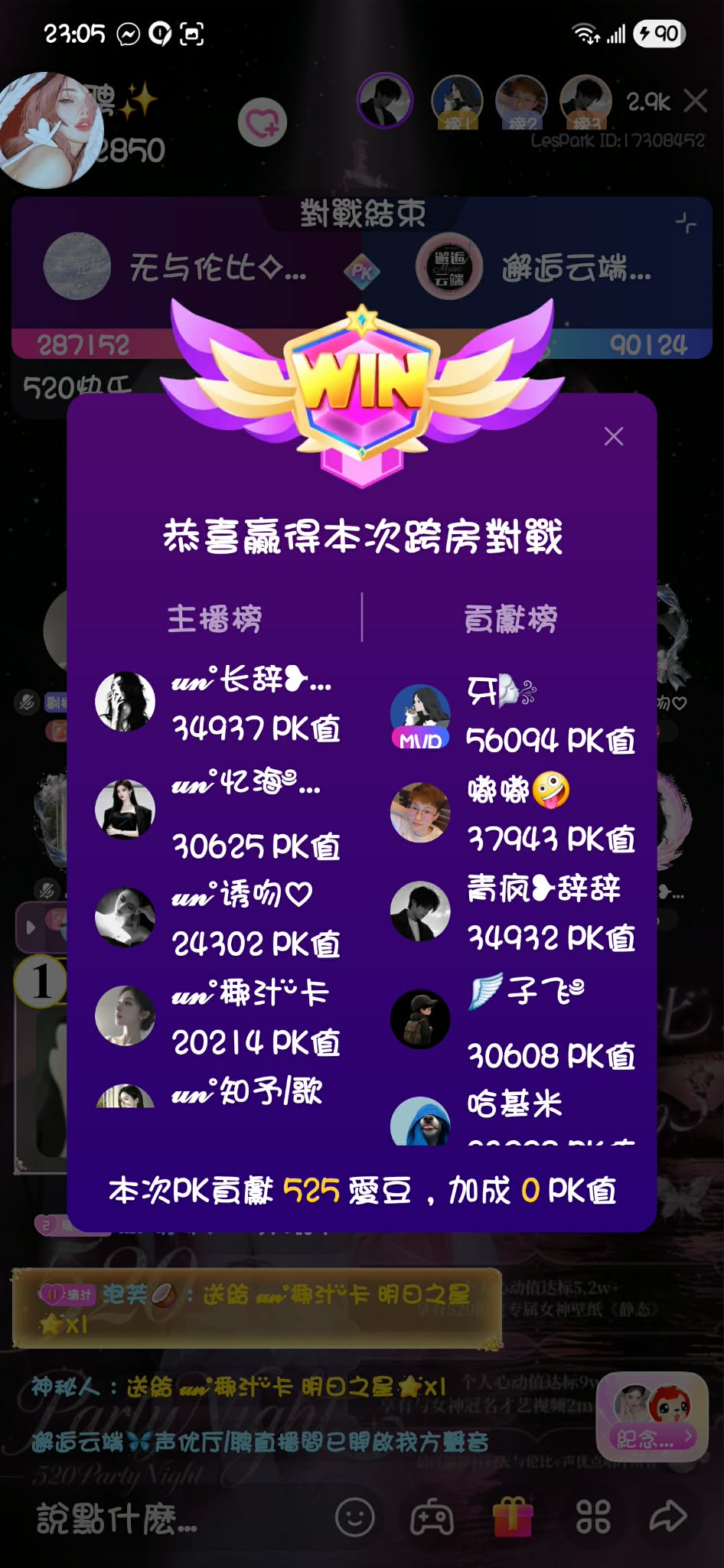Open the more functions grid

click(x=593, y=1517)
